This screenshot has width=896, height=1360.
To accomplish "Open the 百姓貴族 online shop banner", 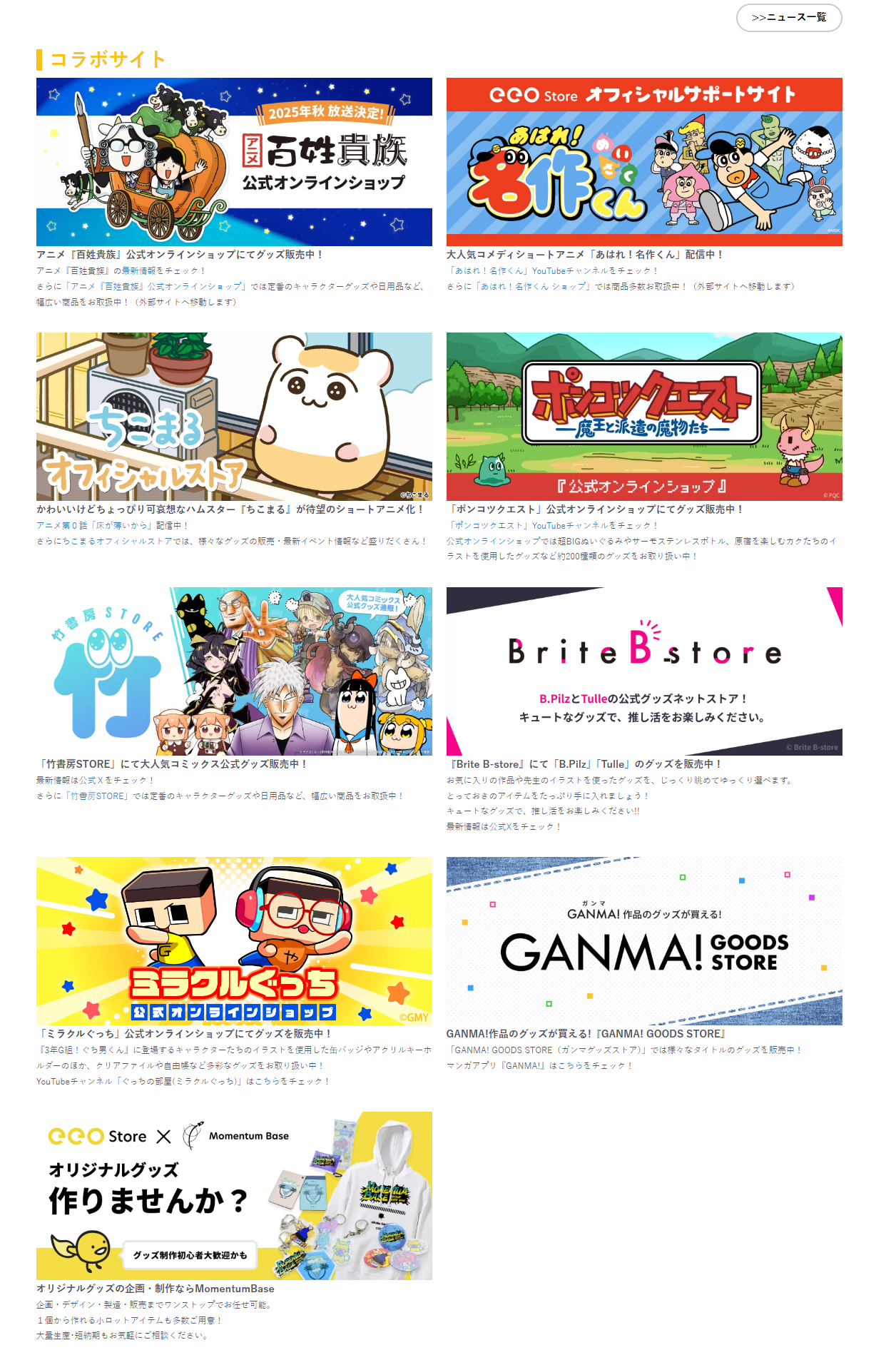I will tap(234, 162).
